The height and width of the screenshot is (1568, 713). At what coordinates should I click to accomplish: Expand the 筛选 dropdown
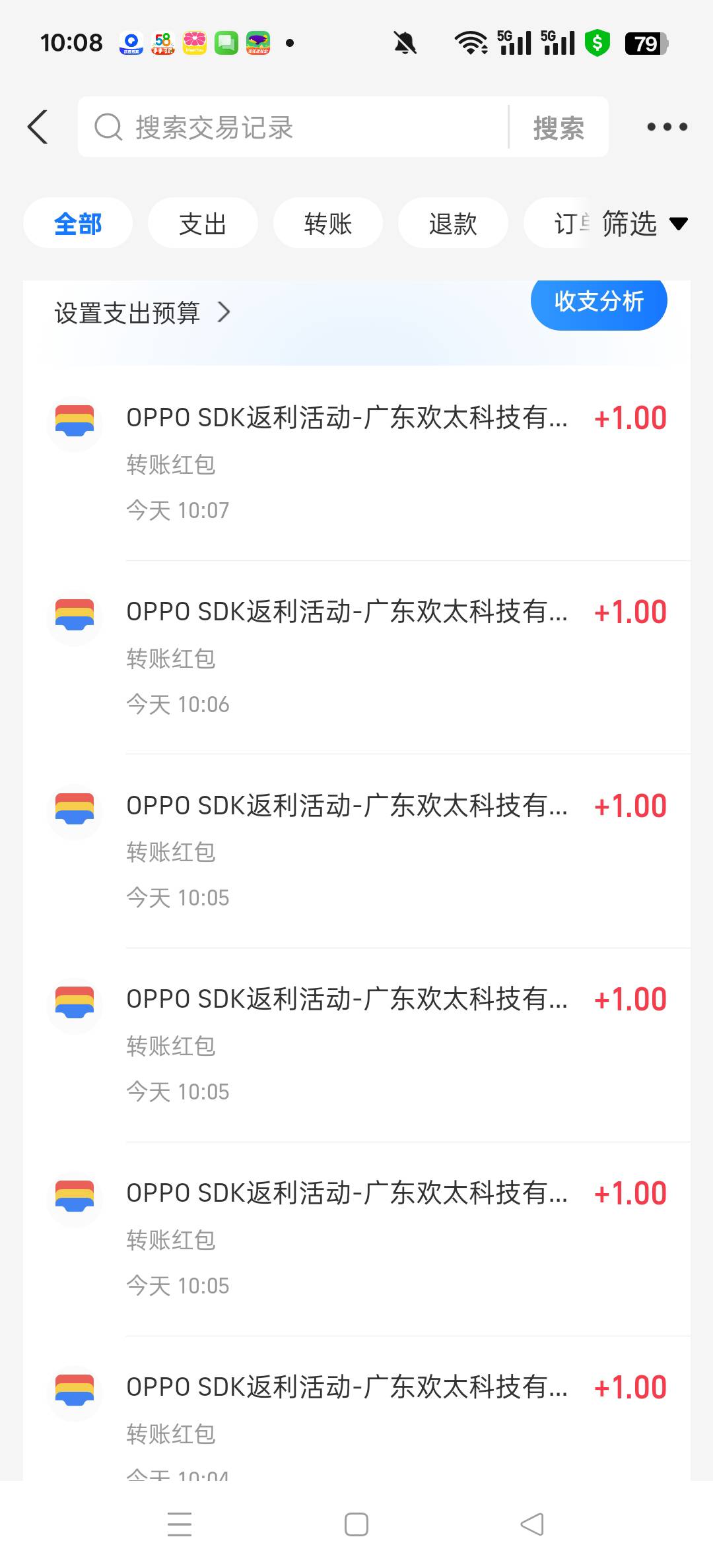[x=644, y=223]
